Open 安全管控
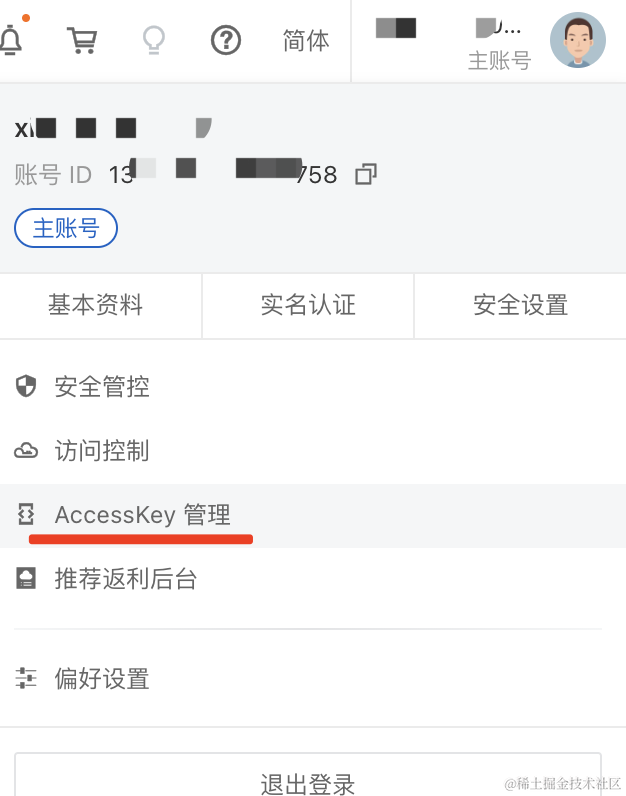 point(102,387)
